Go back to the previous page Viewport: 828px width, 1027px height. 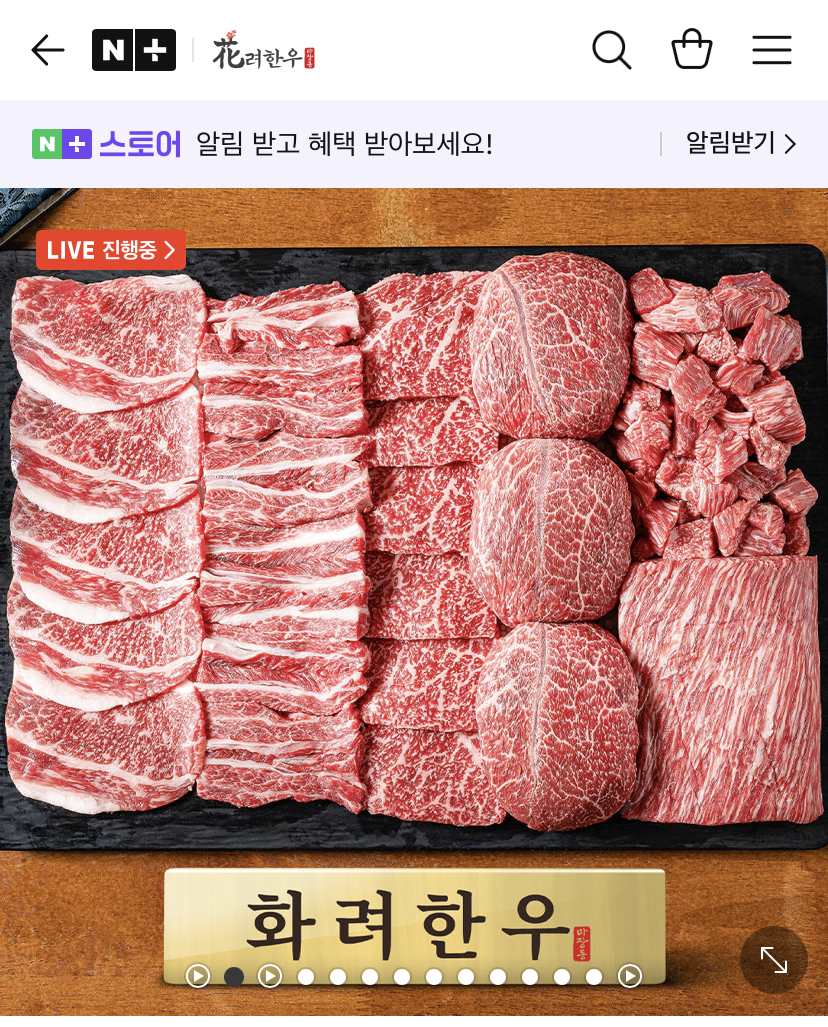(47, 50)
